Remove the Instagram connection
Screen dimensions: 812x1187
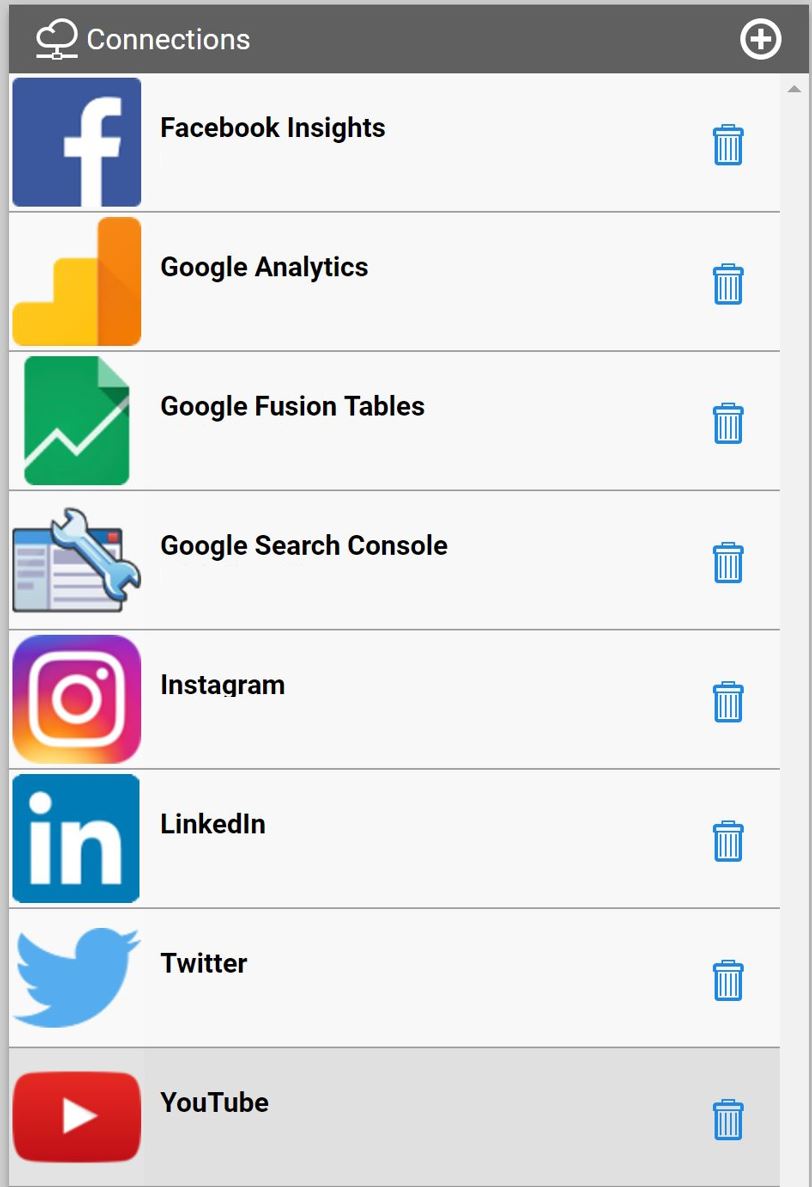728,701
